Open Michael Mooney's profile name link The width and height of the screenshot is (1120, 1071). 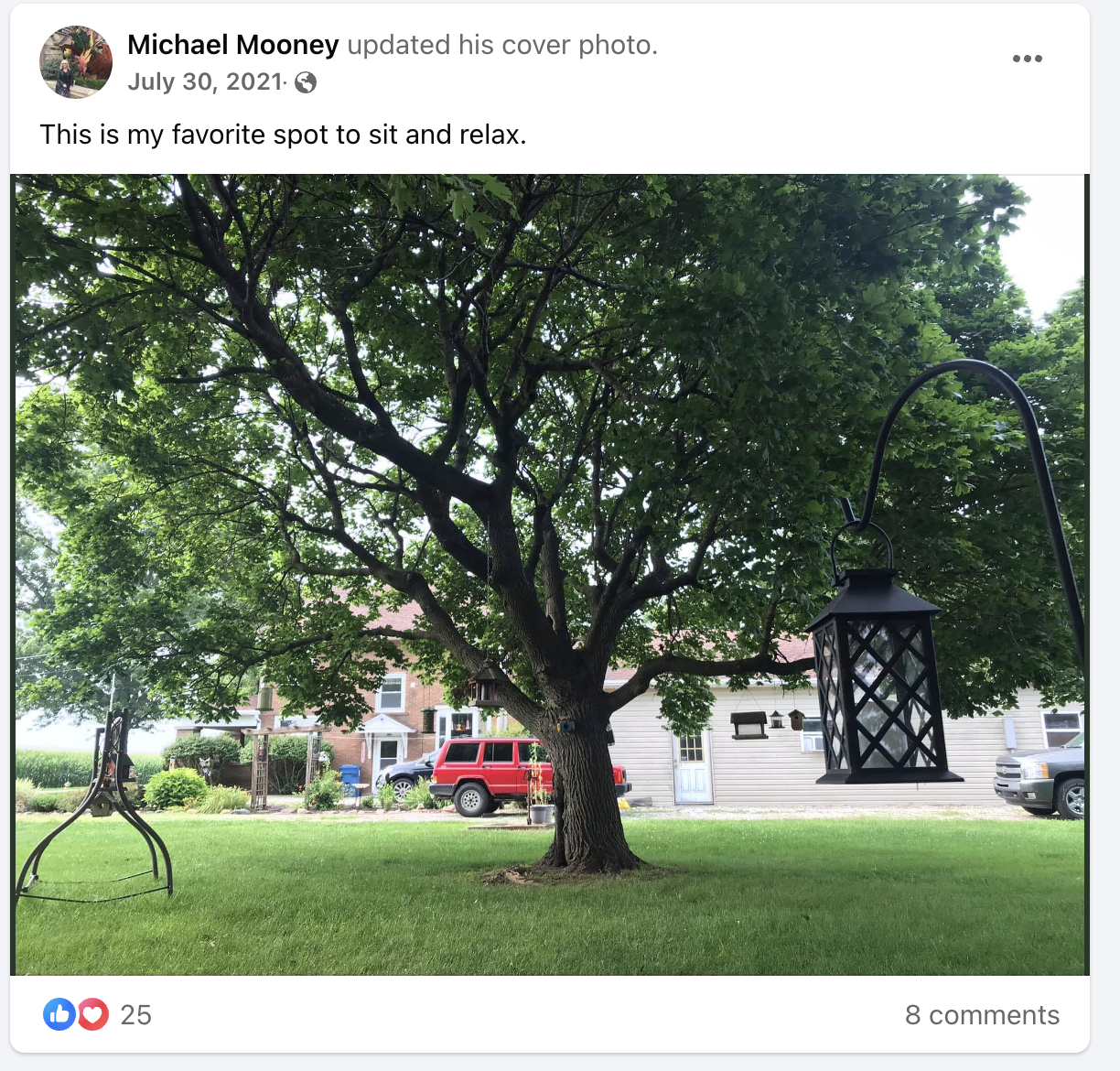tap(232, 45)
